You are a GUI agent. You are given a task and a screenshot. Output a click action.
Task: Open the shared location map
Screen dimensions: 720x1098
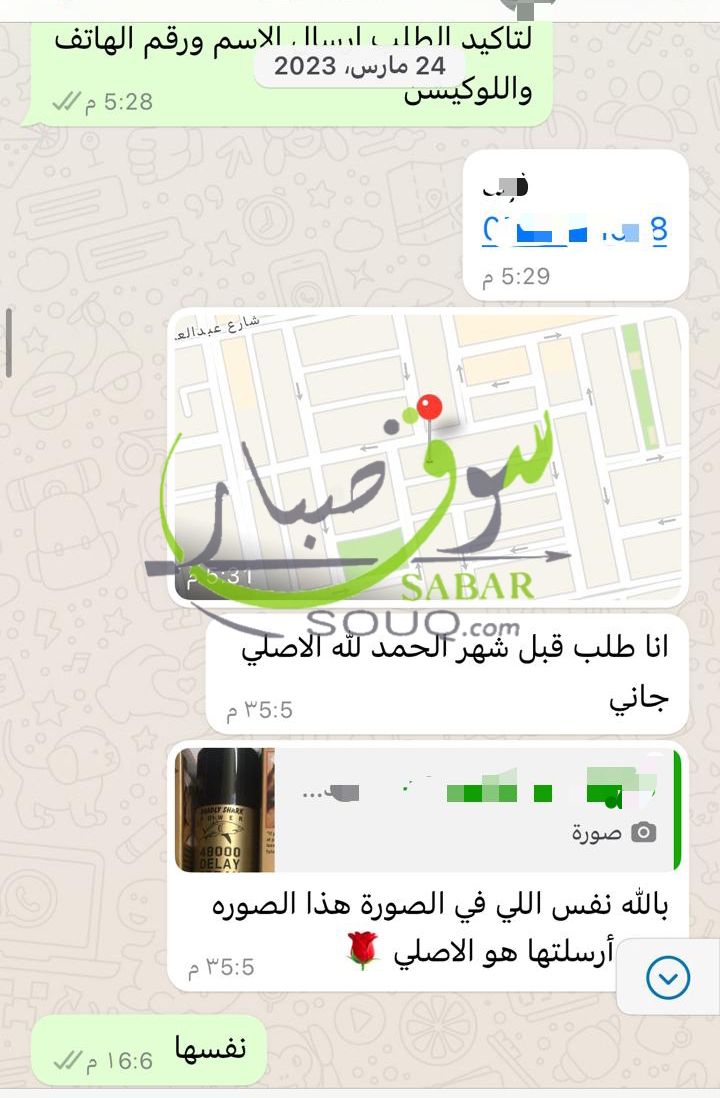[428, 455]
